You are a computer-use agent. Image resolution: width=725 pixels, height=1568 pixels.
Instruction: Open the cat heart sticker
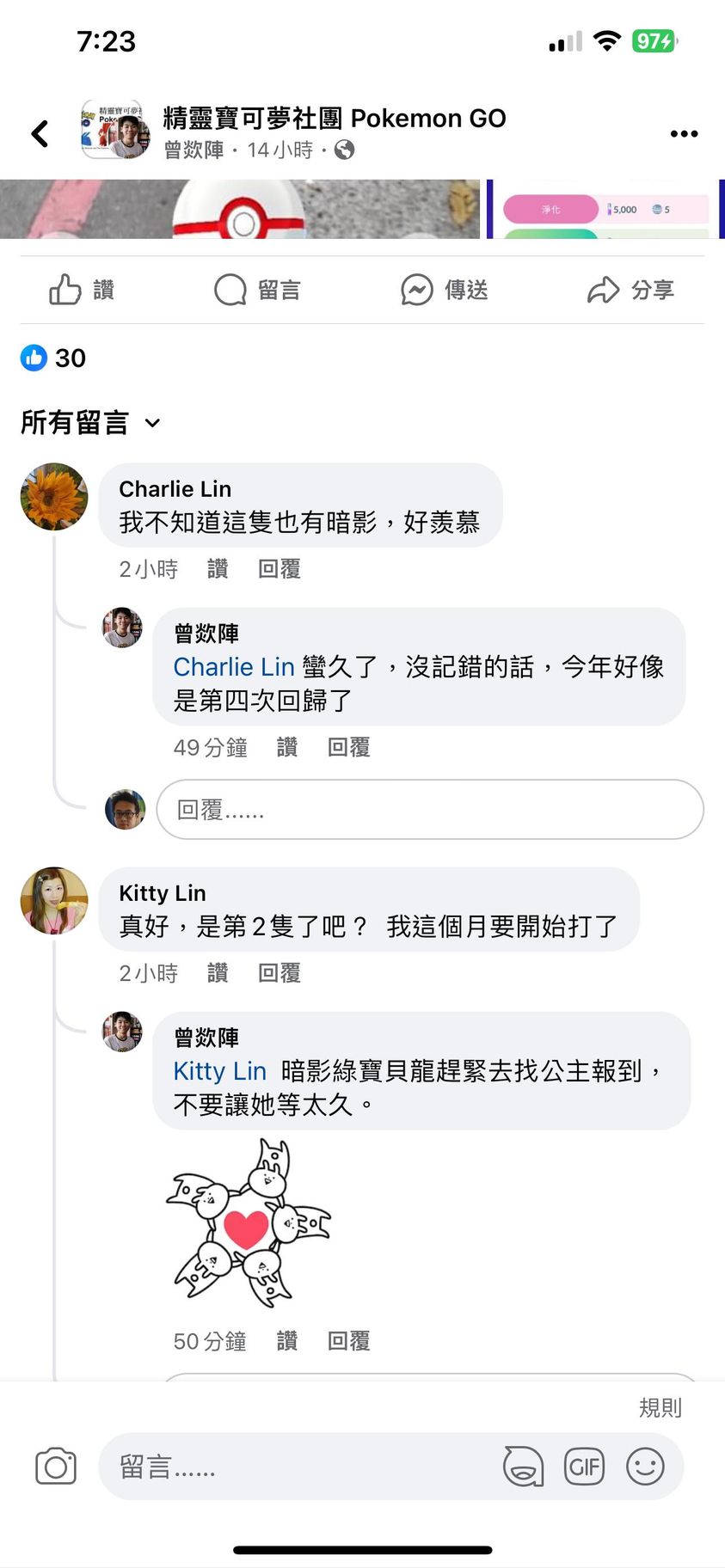click(x=249, y=1222)
